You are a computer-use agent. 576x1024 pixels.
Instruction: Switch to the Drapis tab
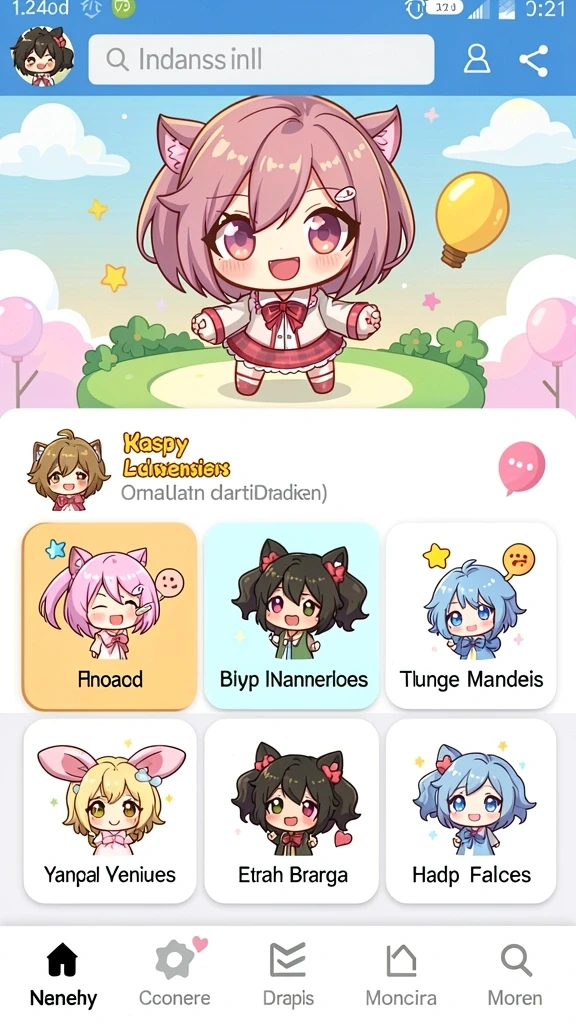tap(288, 974)
